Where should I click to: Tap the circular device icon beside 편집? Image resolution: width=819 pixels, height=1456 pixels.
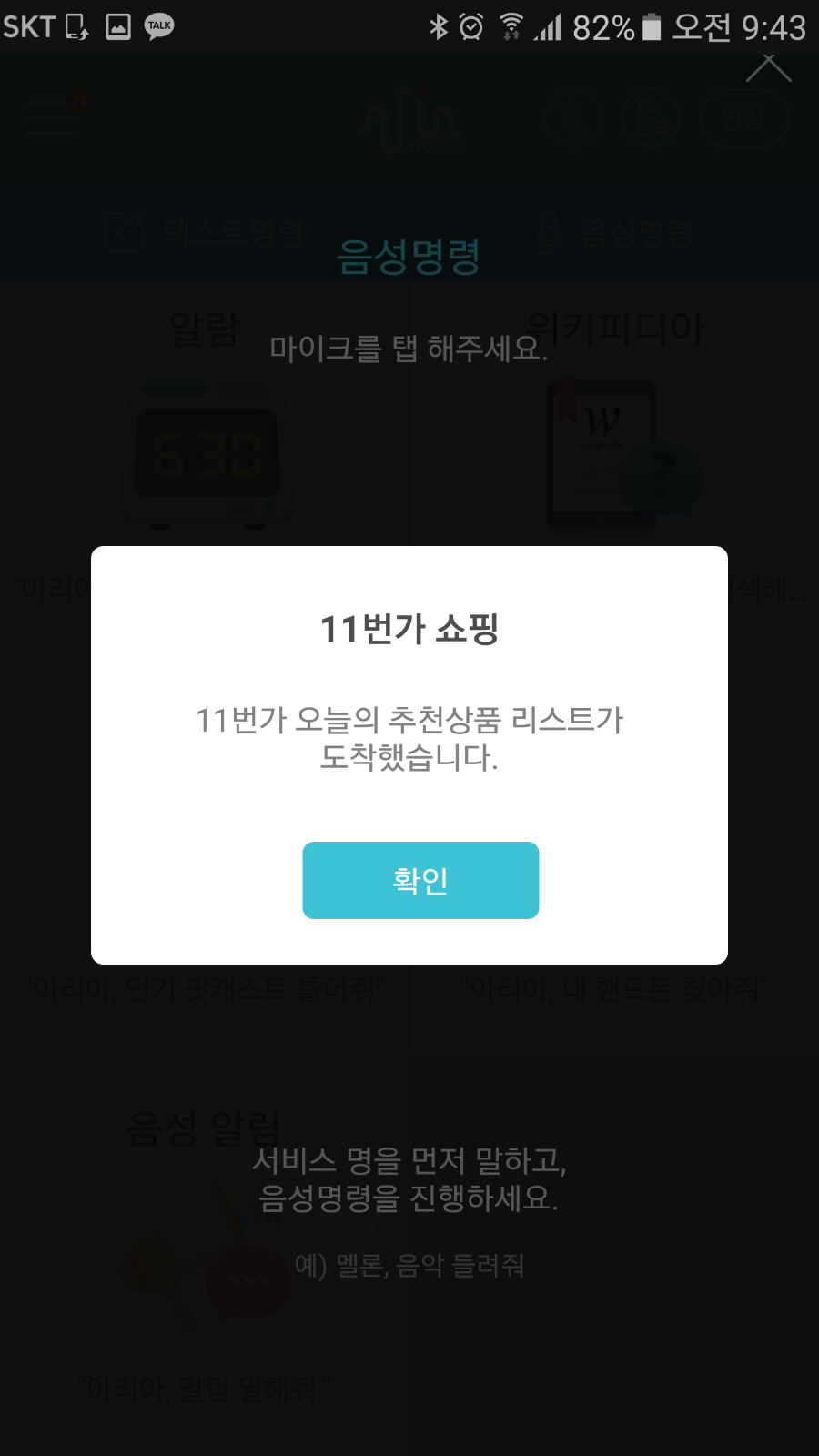649,118
